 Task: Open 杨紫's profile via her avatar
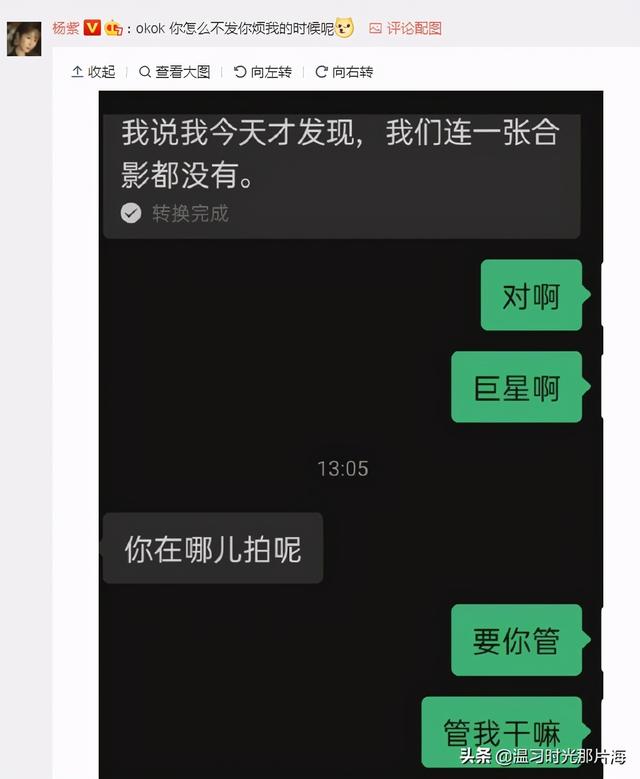tap(24, 39)
